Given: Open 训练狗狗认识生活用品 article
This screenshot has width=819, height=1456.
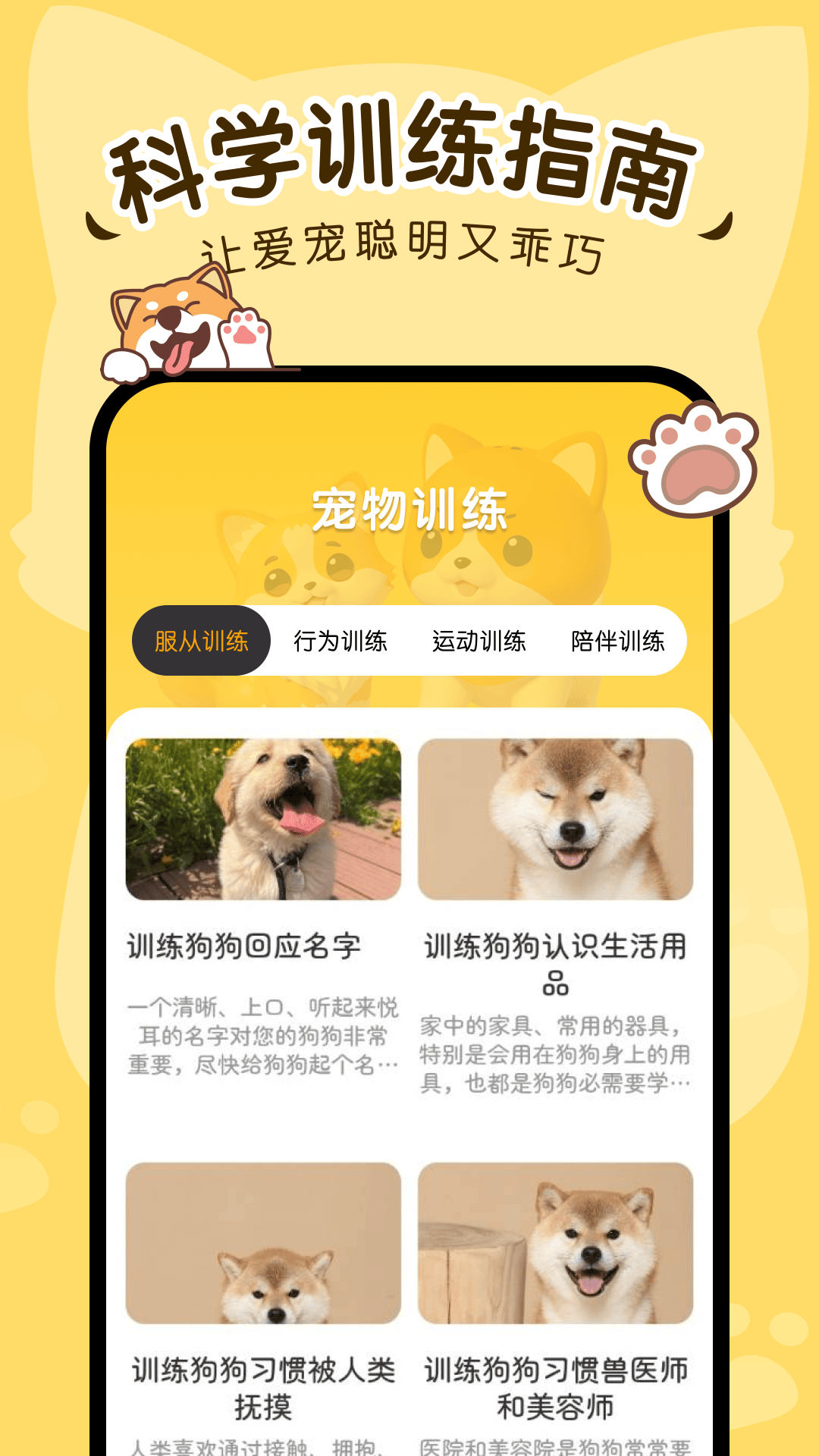Looking at the screenshot, I should [x=557, y=959].
